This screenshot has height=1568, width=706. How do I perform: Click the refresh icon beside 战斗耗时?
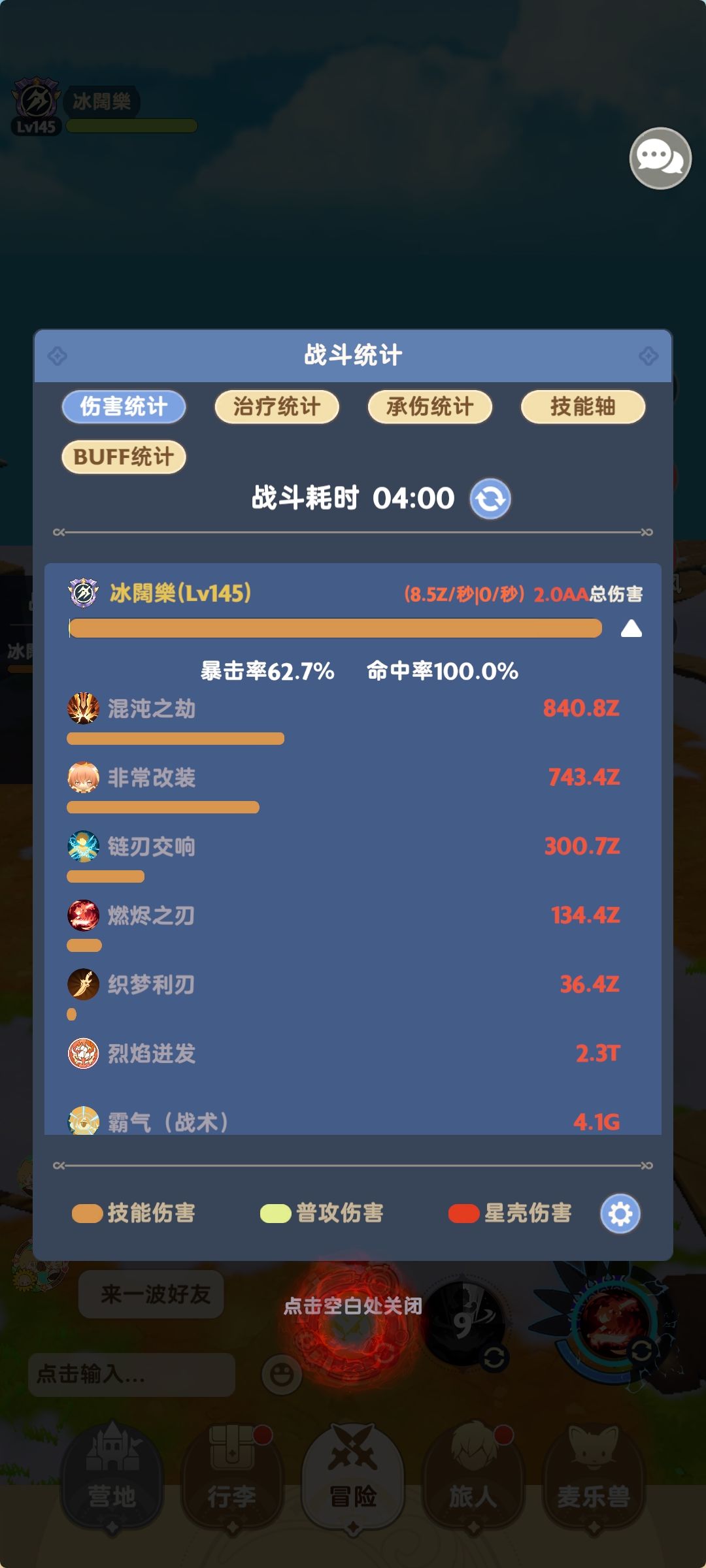point(492,498)
